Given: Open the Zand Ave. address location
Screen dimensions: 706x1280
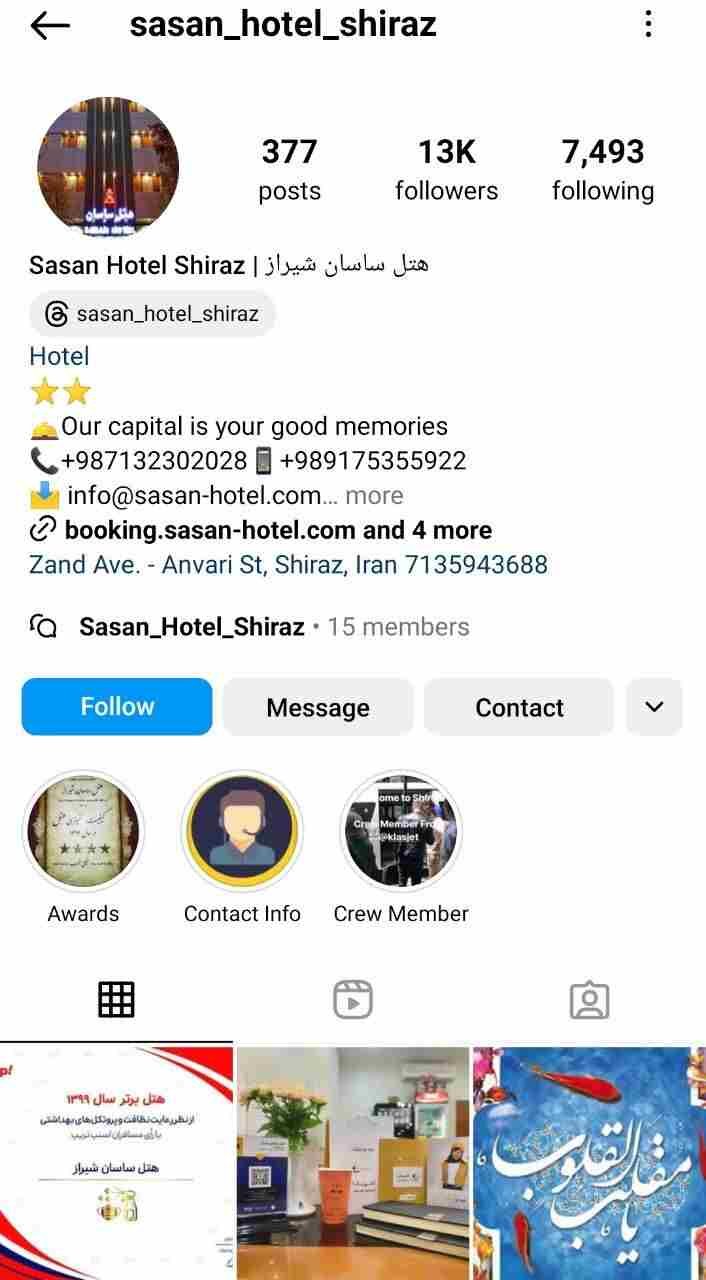Looking at the screenshot, I should coord(289,564).
